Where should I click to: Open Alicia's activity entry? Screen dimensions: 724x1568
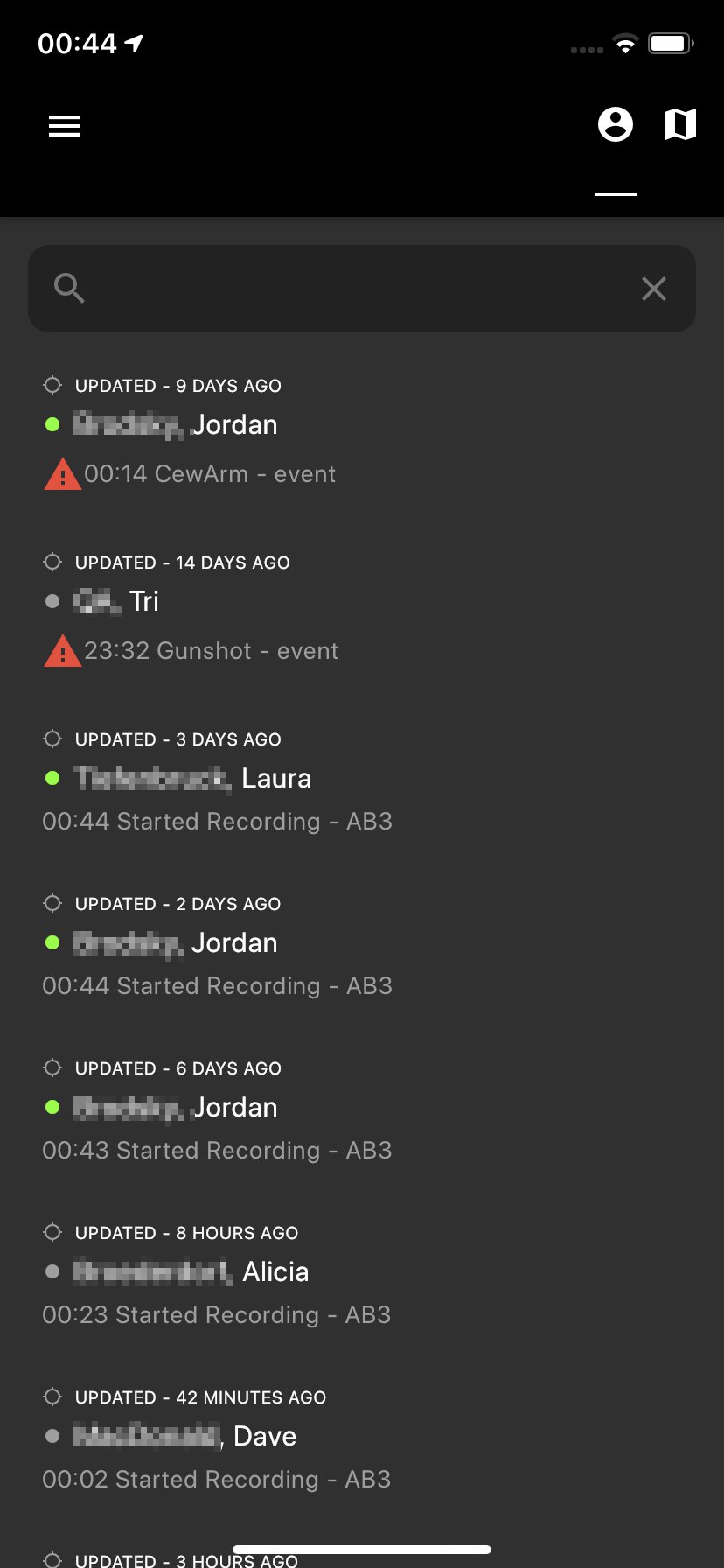[x=216, y=1314]
